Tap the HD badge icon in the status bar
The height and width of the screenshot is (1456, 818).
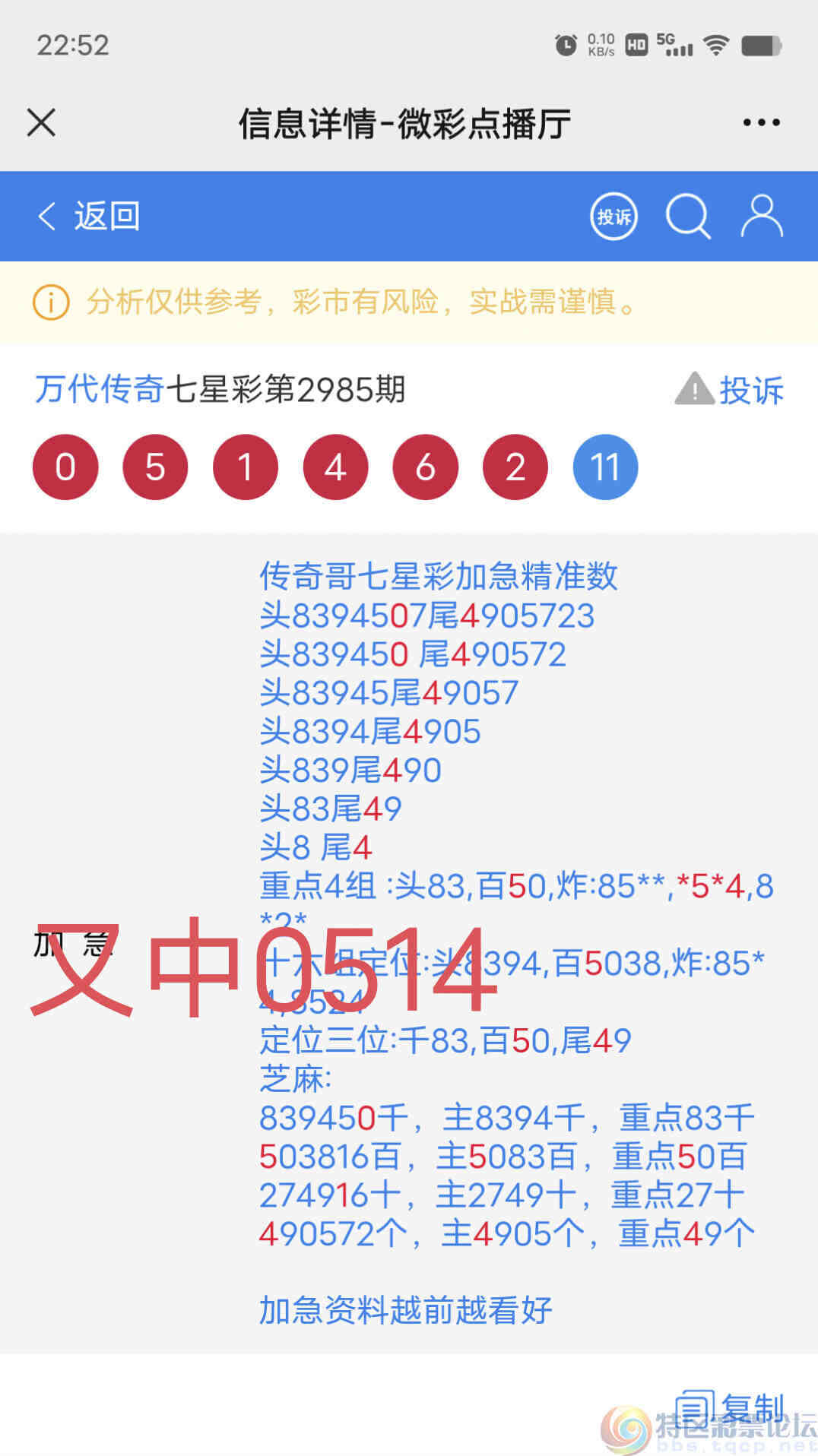pos(635,46)
